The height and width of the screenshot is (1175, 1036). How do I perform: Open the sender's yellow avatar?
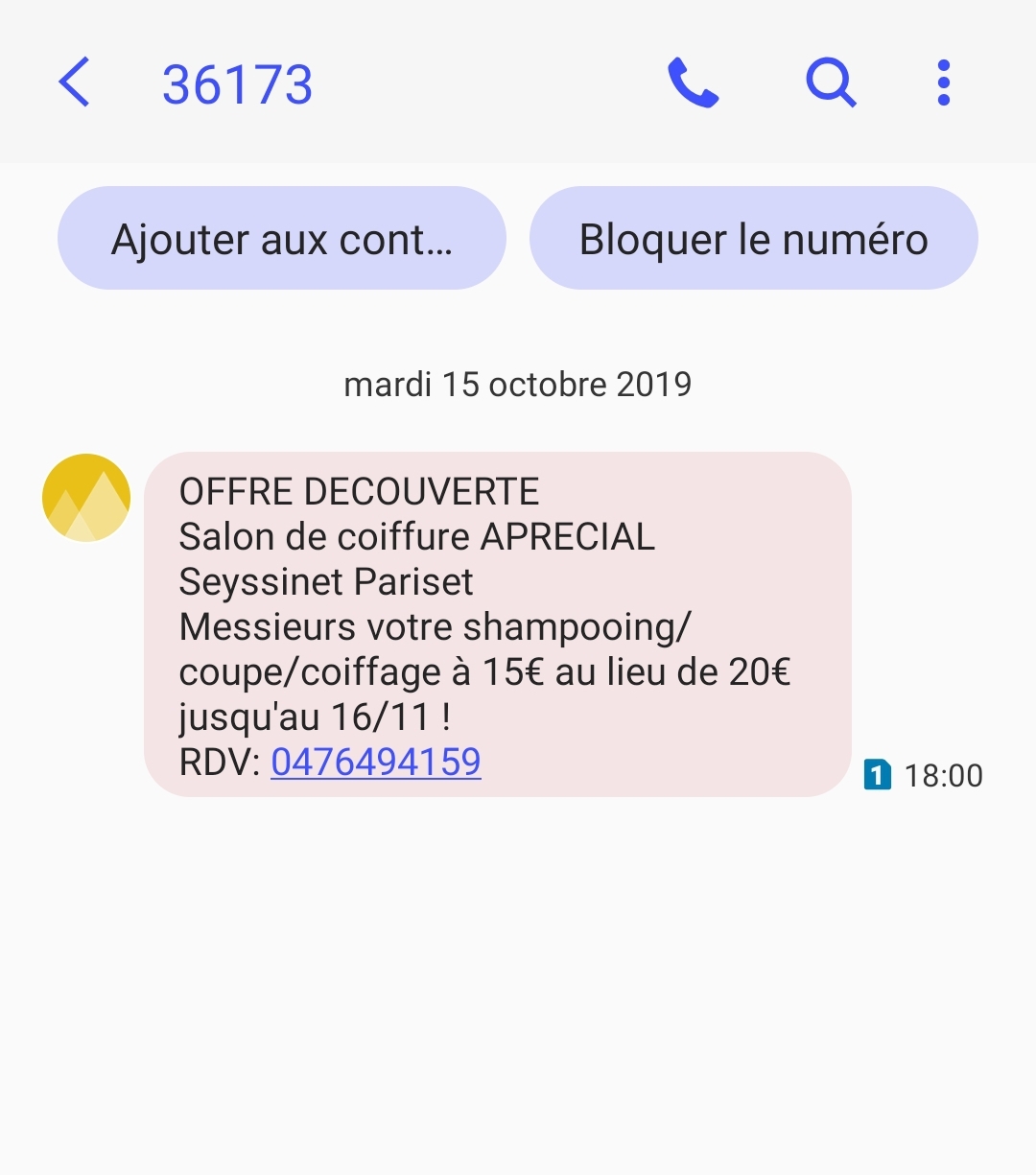pyautogui.click(x=86, y=498)
